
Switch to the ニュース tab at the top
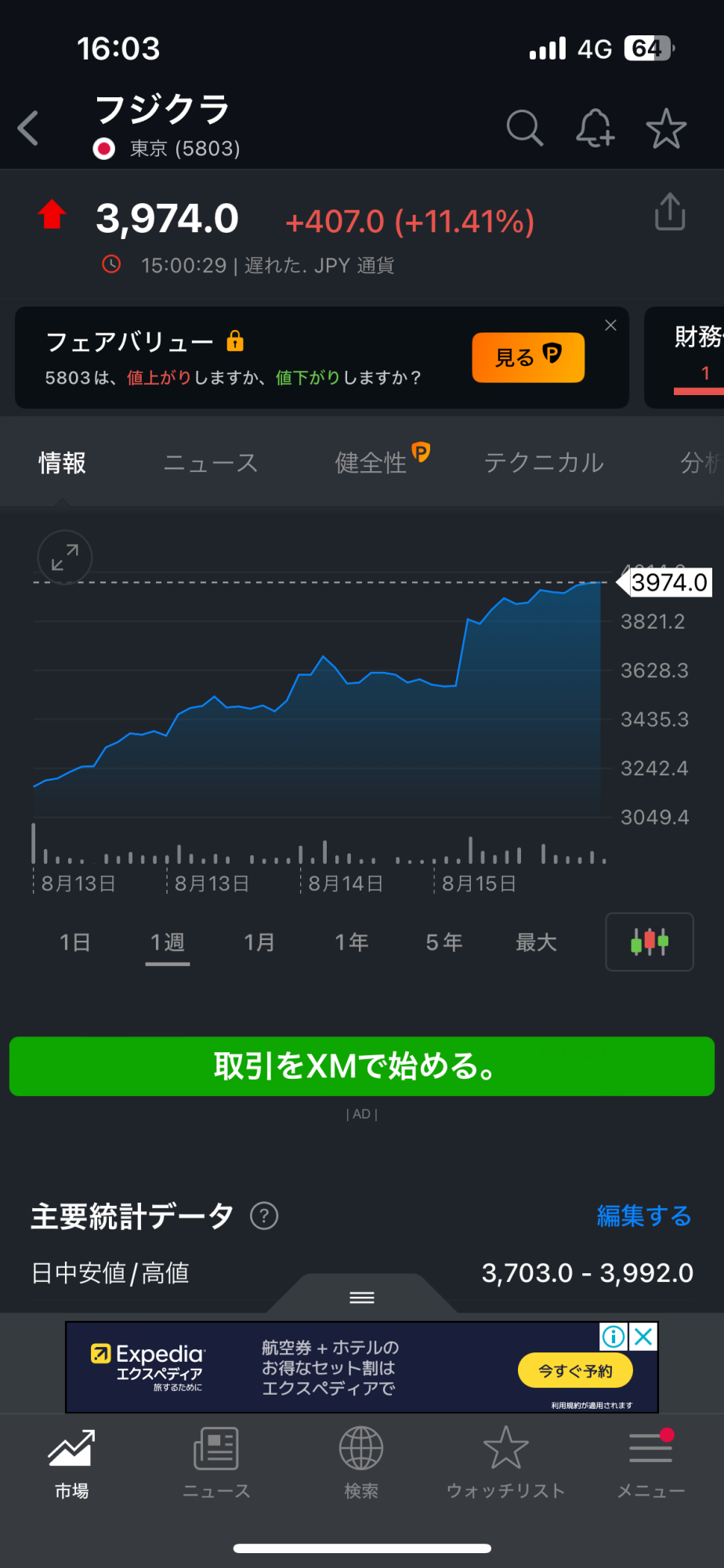[x=211, y=463]
